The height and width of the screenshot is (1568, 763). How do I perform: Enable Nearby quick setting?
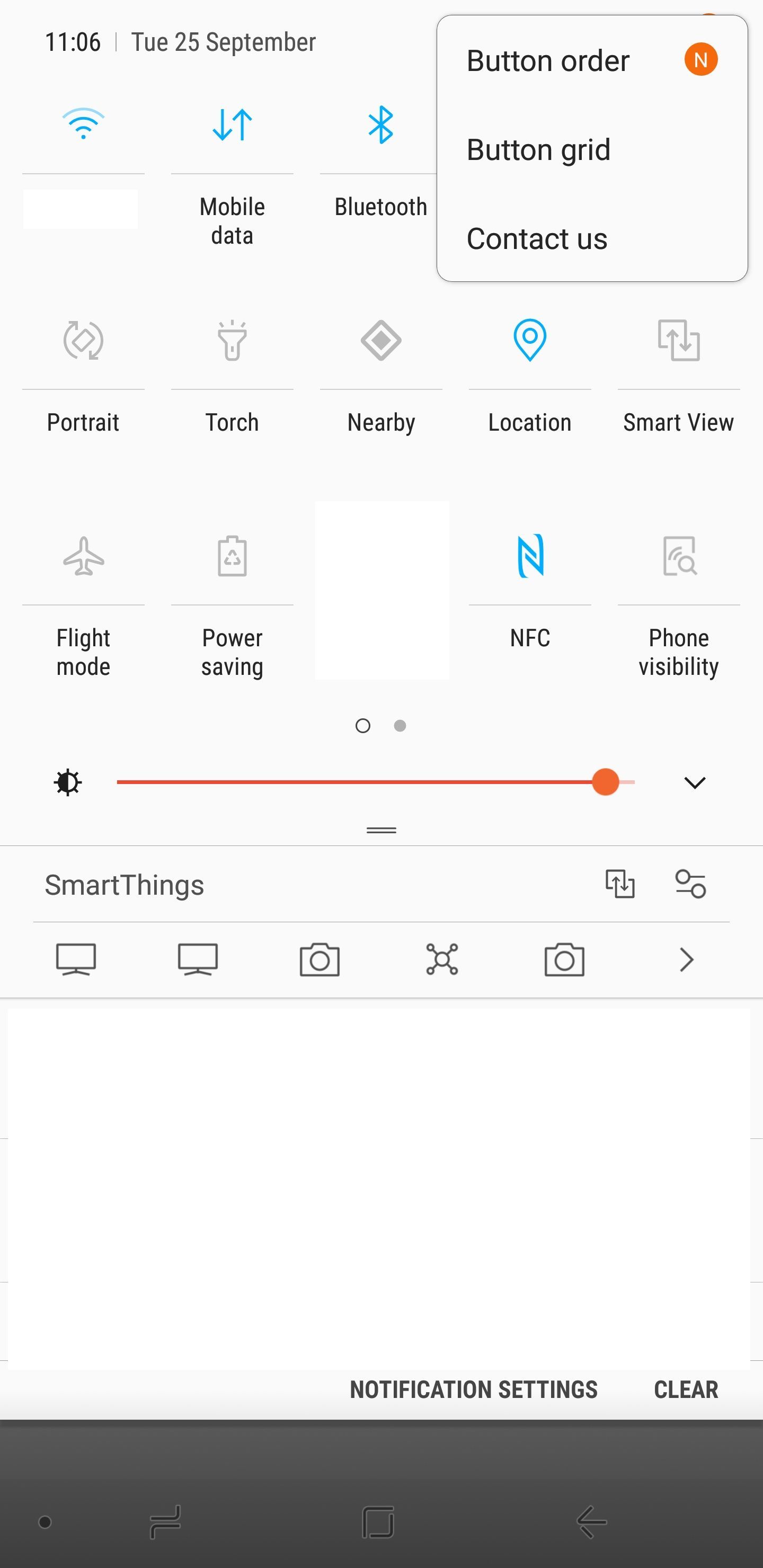(380, 340)
